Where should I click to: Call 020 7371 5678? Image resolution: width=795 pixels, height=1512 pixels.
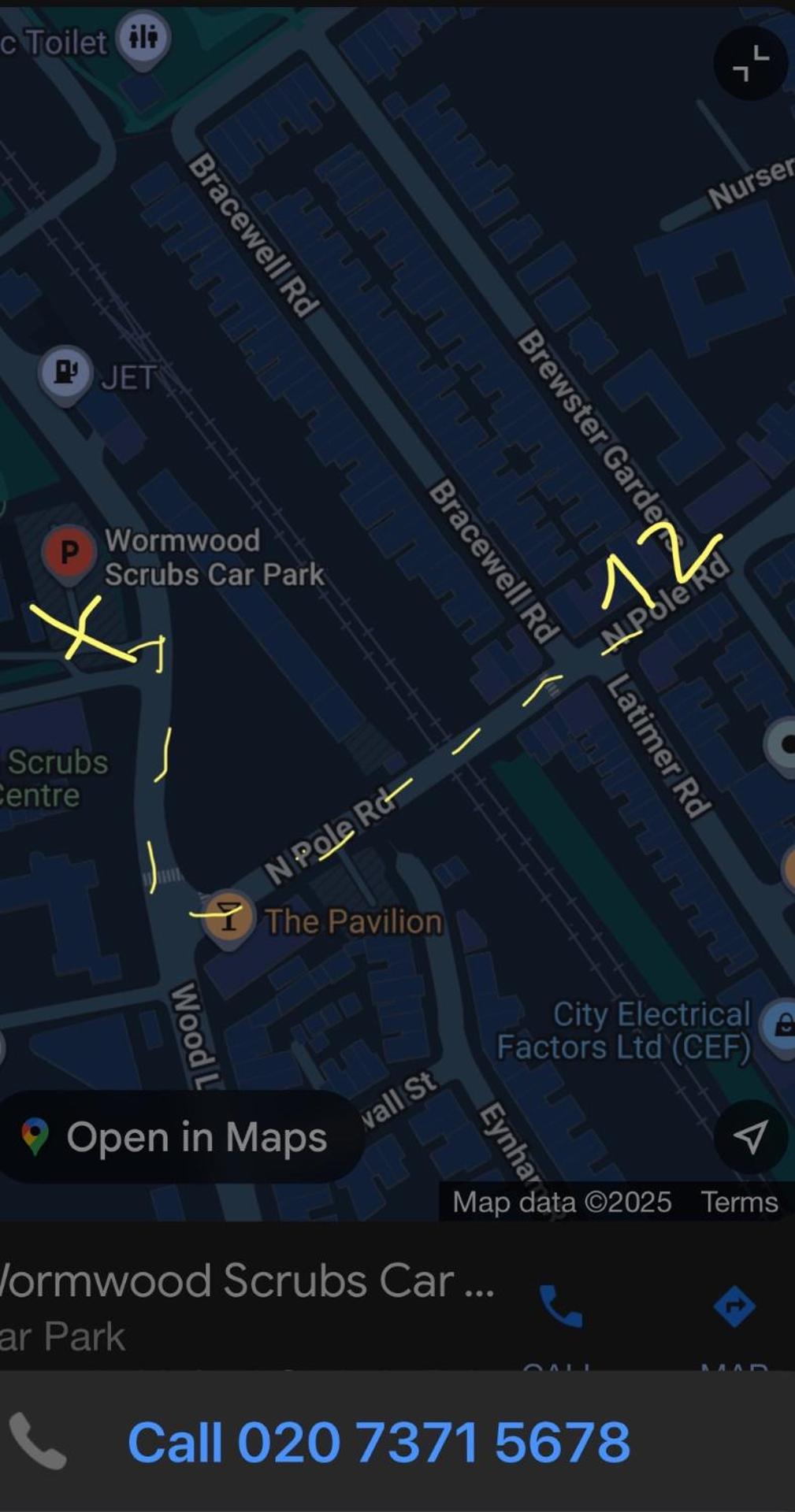[x=378, y=1443]
